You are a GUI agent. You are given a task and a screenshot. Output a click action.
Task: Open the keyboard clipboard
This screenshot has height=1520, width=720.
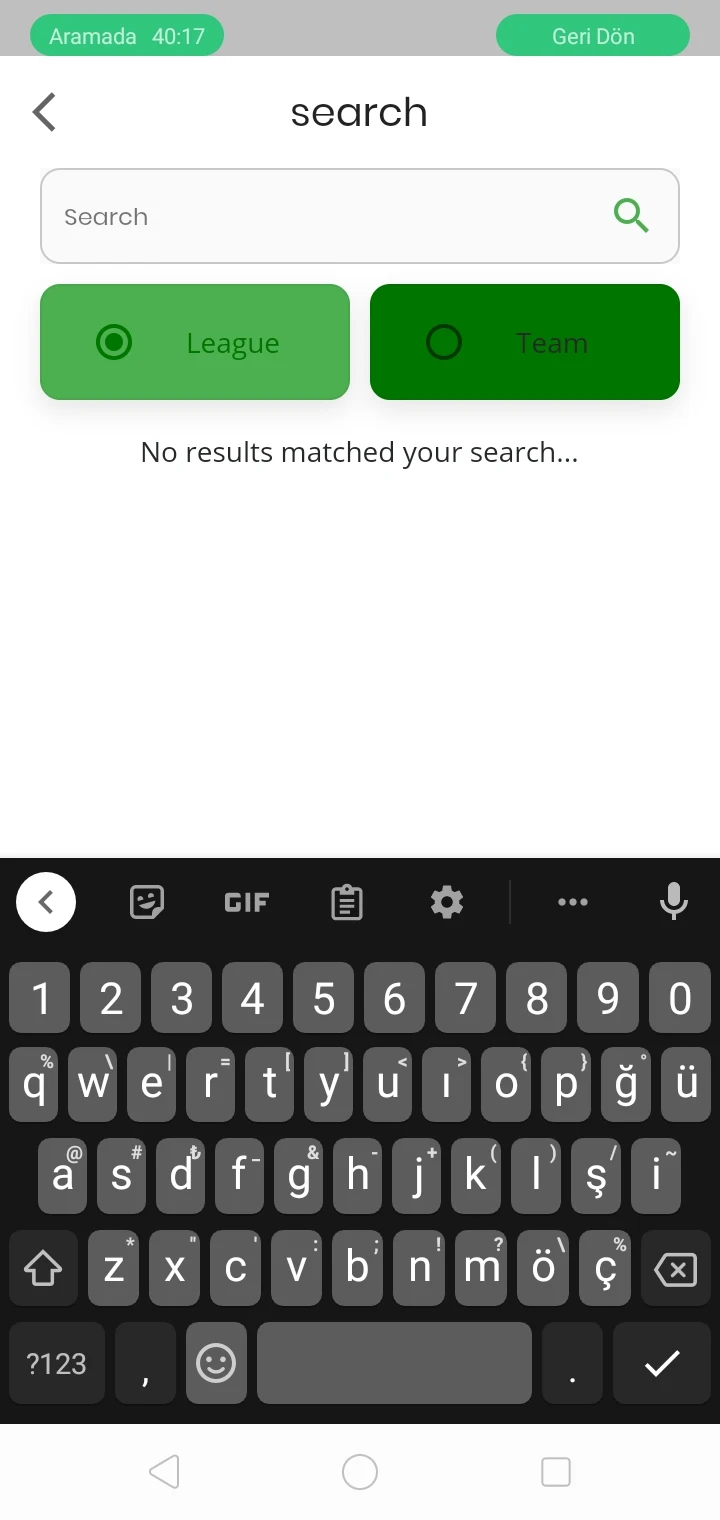click(346, 902)
